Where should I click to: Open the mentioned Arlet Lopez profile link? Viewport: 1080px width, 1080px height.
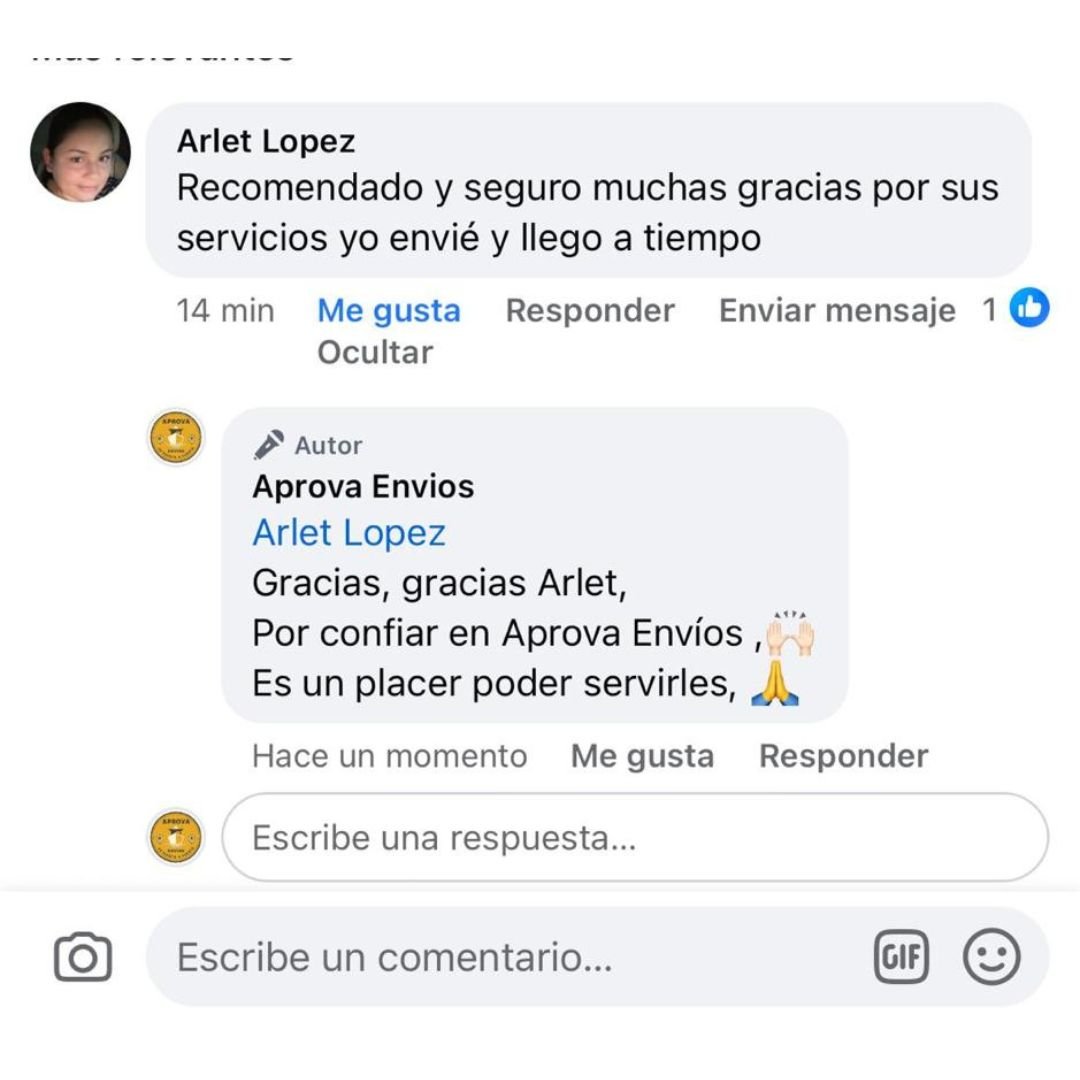pos(348,533)
